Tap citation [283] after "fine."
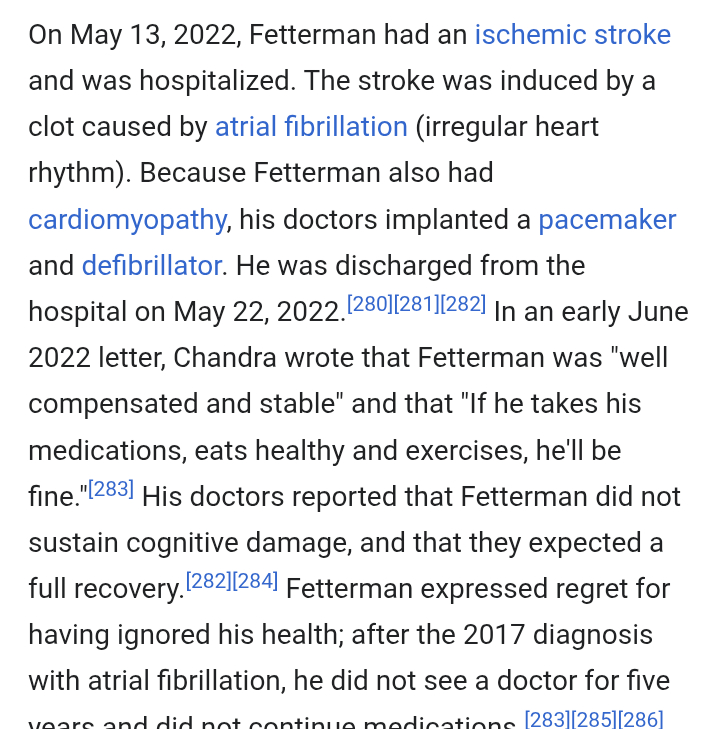This screenshot has width=720, height=729. (111, 489)
